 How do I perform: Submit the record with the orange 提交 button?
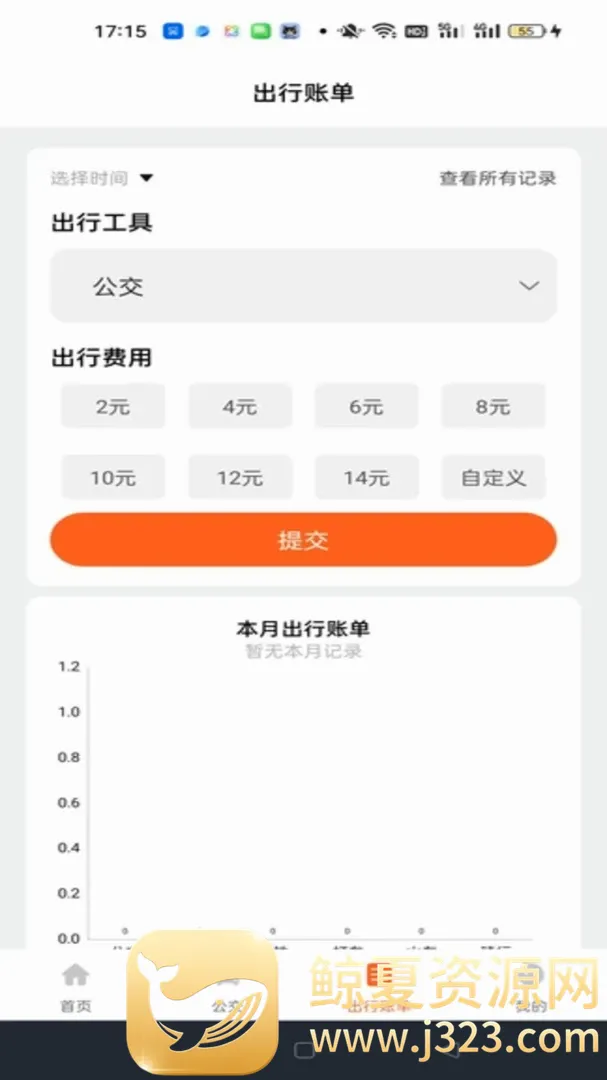pos(303,539)
